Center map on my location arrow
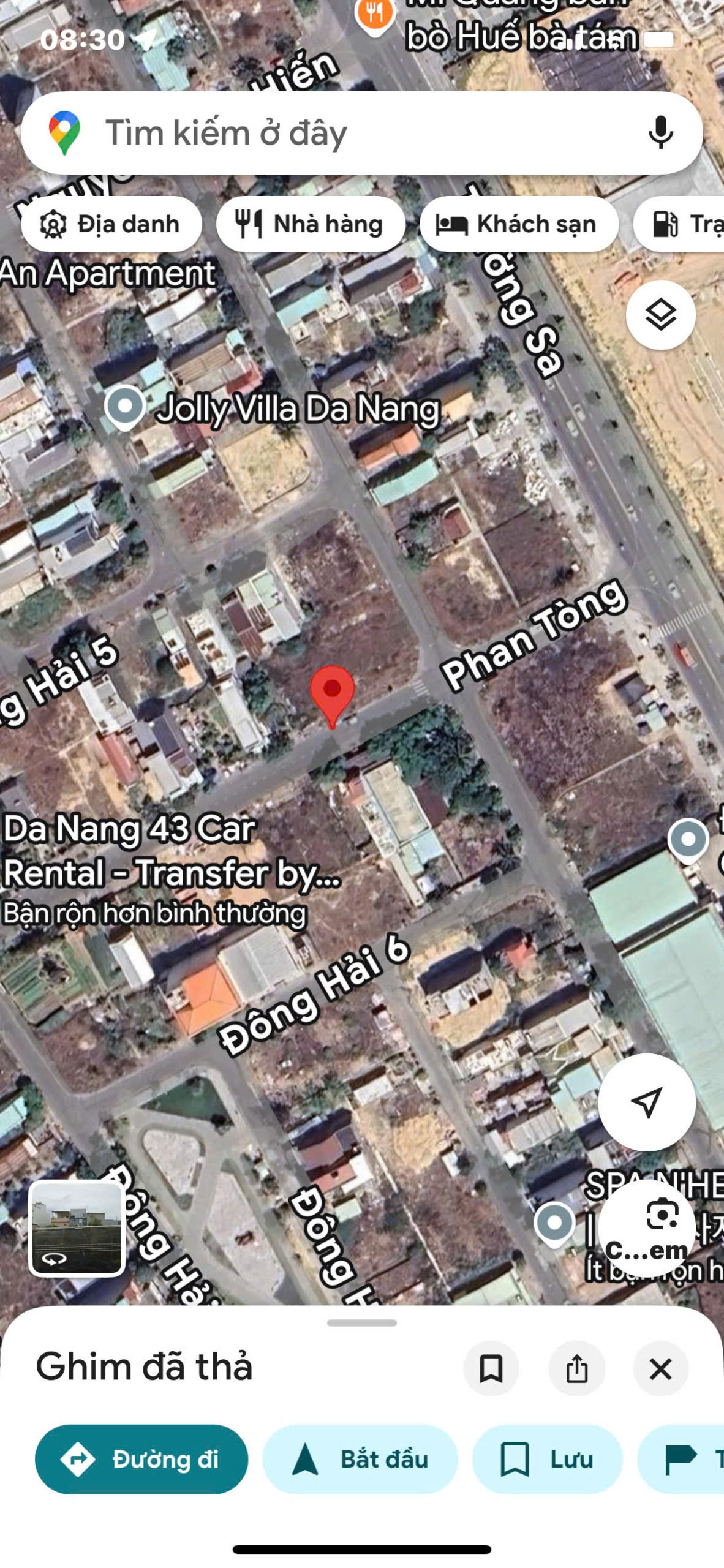724x1568 pixels. [x=646, y=1102]
